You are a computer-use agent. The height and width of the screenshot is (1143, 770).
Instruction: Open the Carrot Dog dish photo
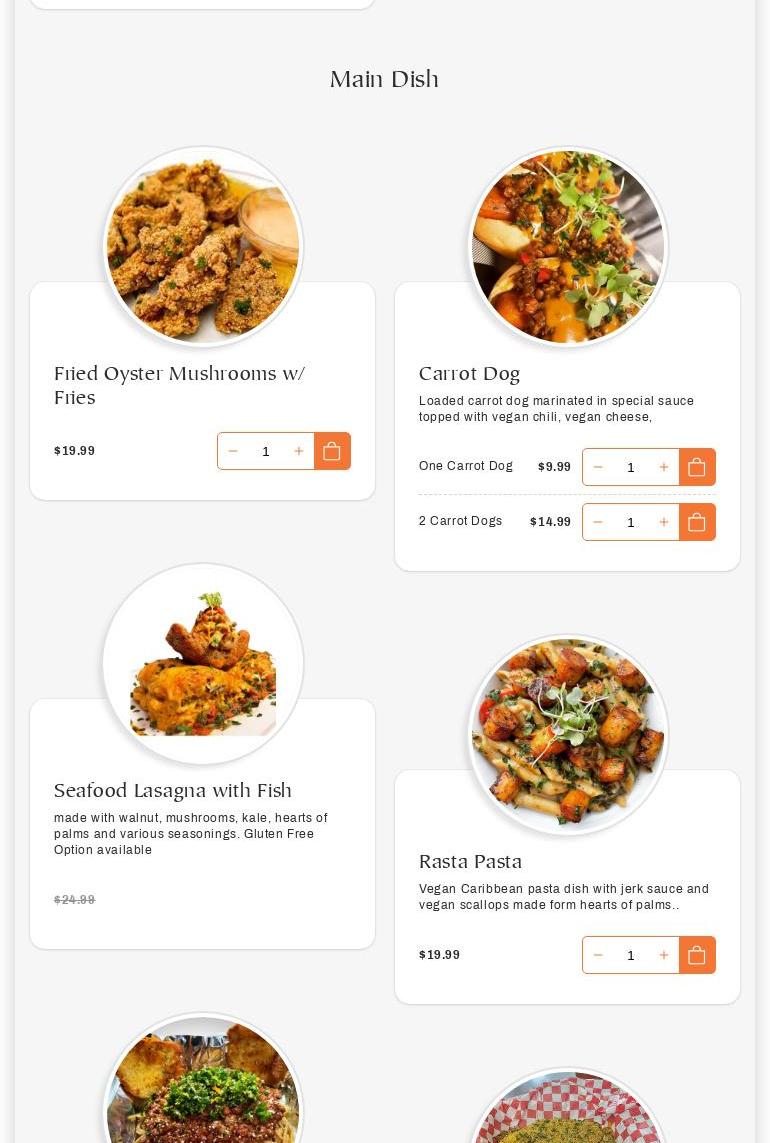point(568,247)
